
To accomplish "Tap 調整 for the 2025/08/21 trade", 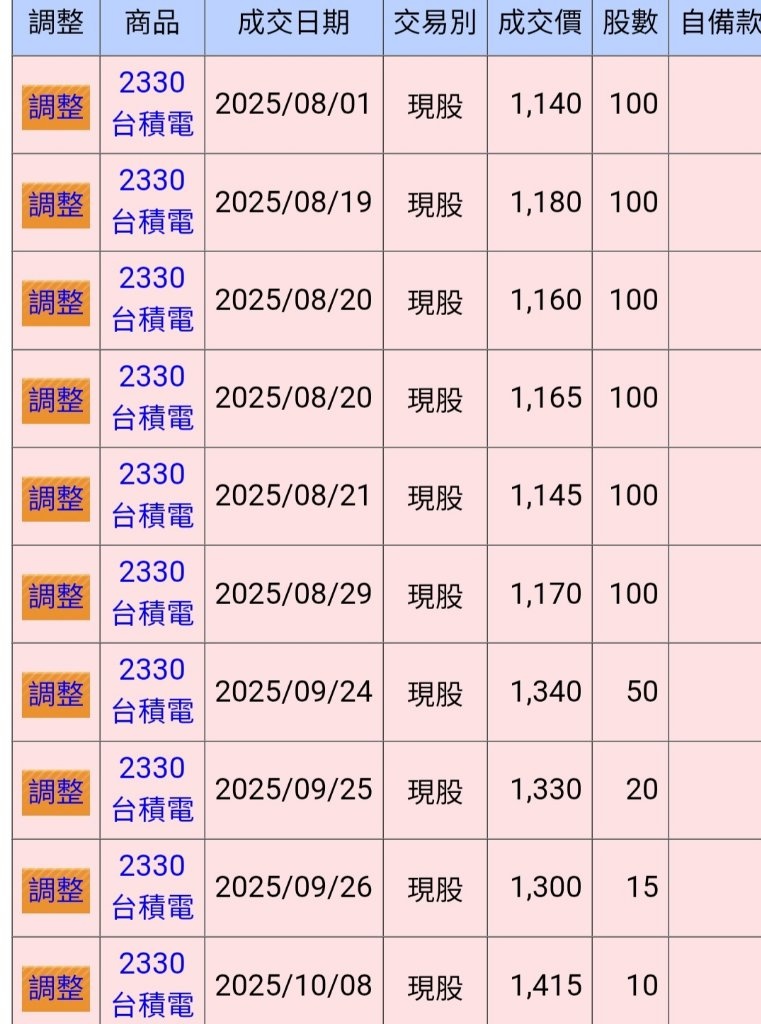I will (56, 499).
